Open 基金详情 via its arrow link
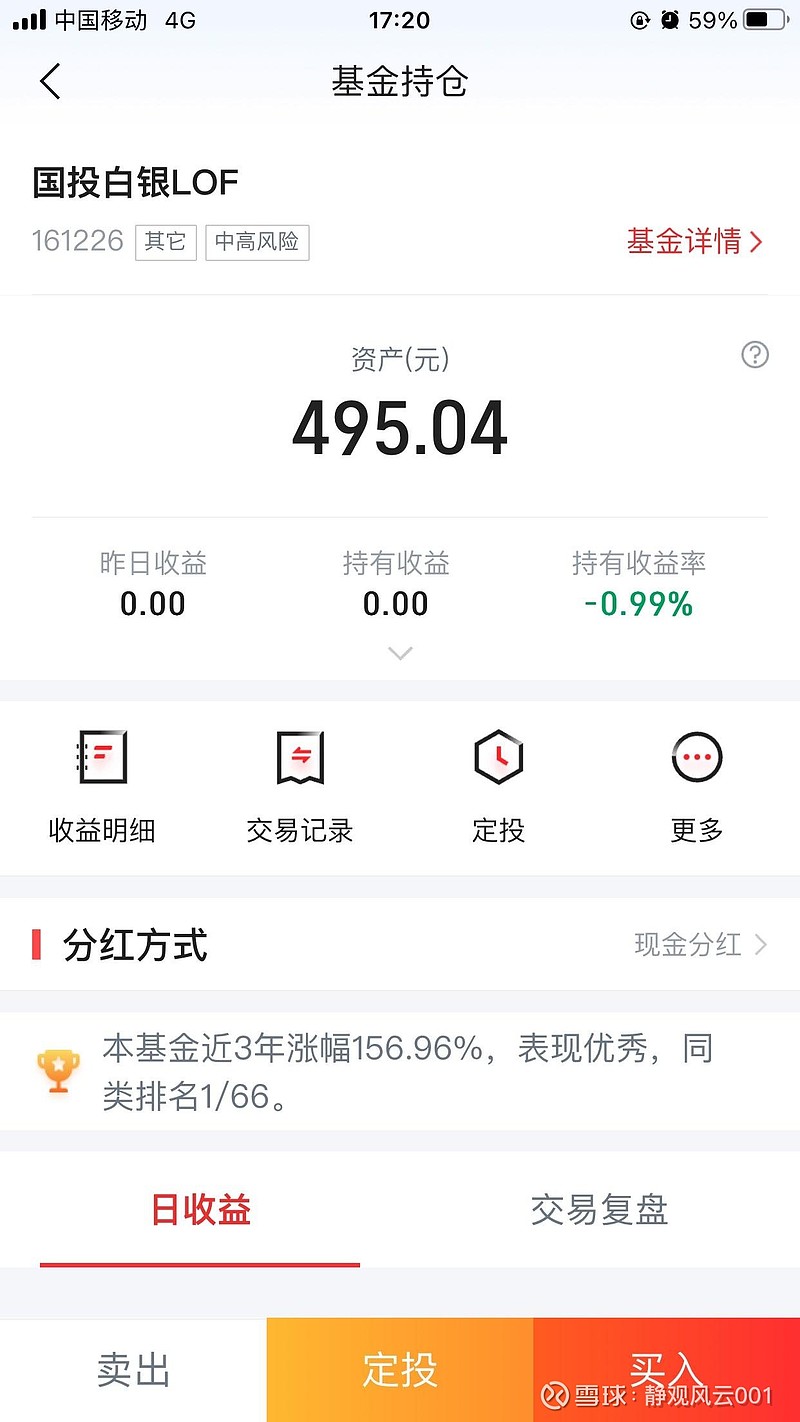800x1422 pixels. coord(695,242)
